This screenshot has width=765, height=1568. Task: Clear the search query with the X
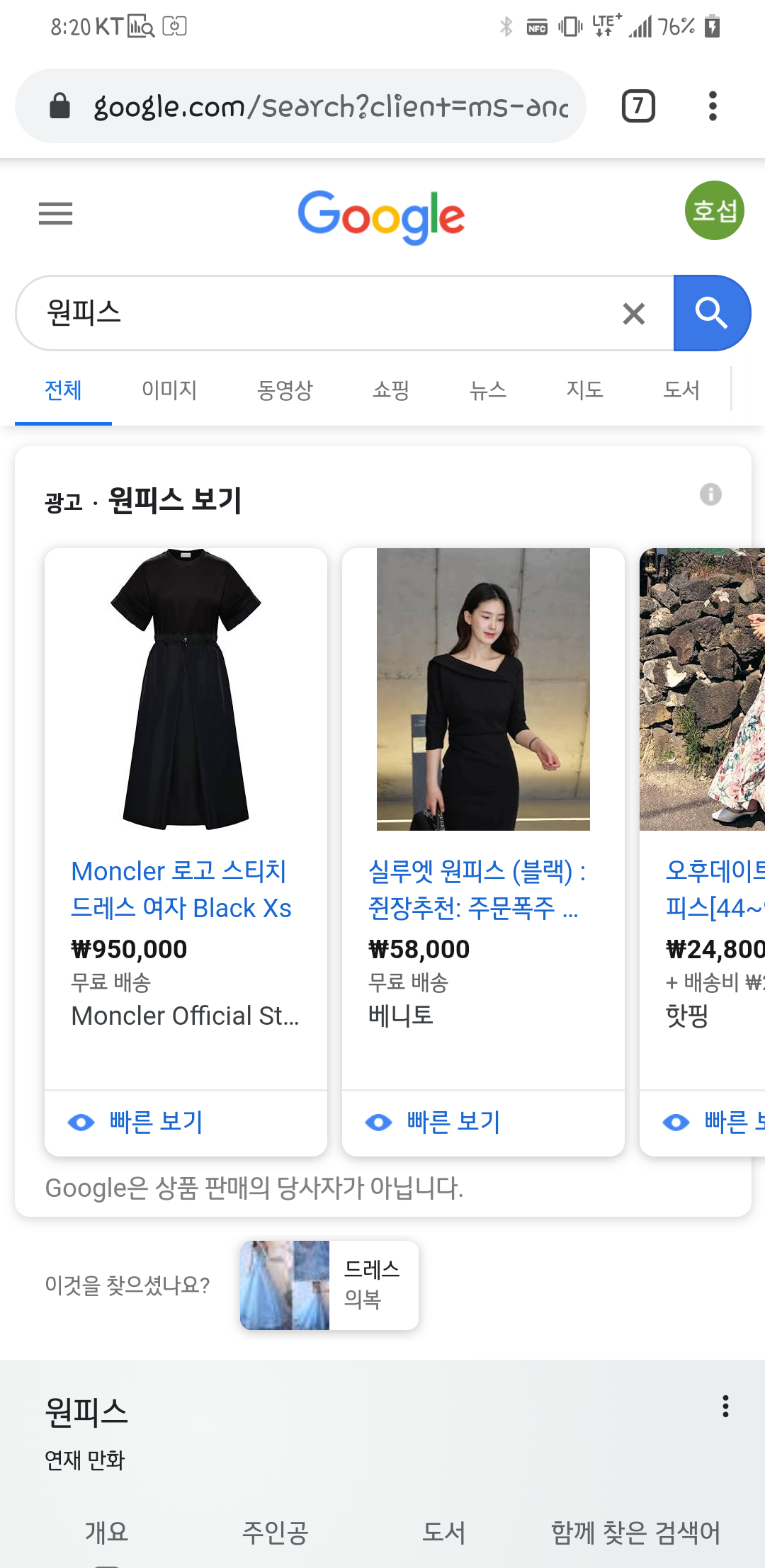(633, 313)
